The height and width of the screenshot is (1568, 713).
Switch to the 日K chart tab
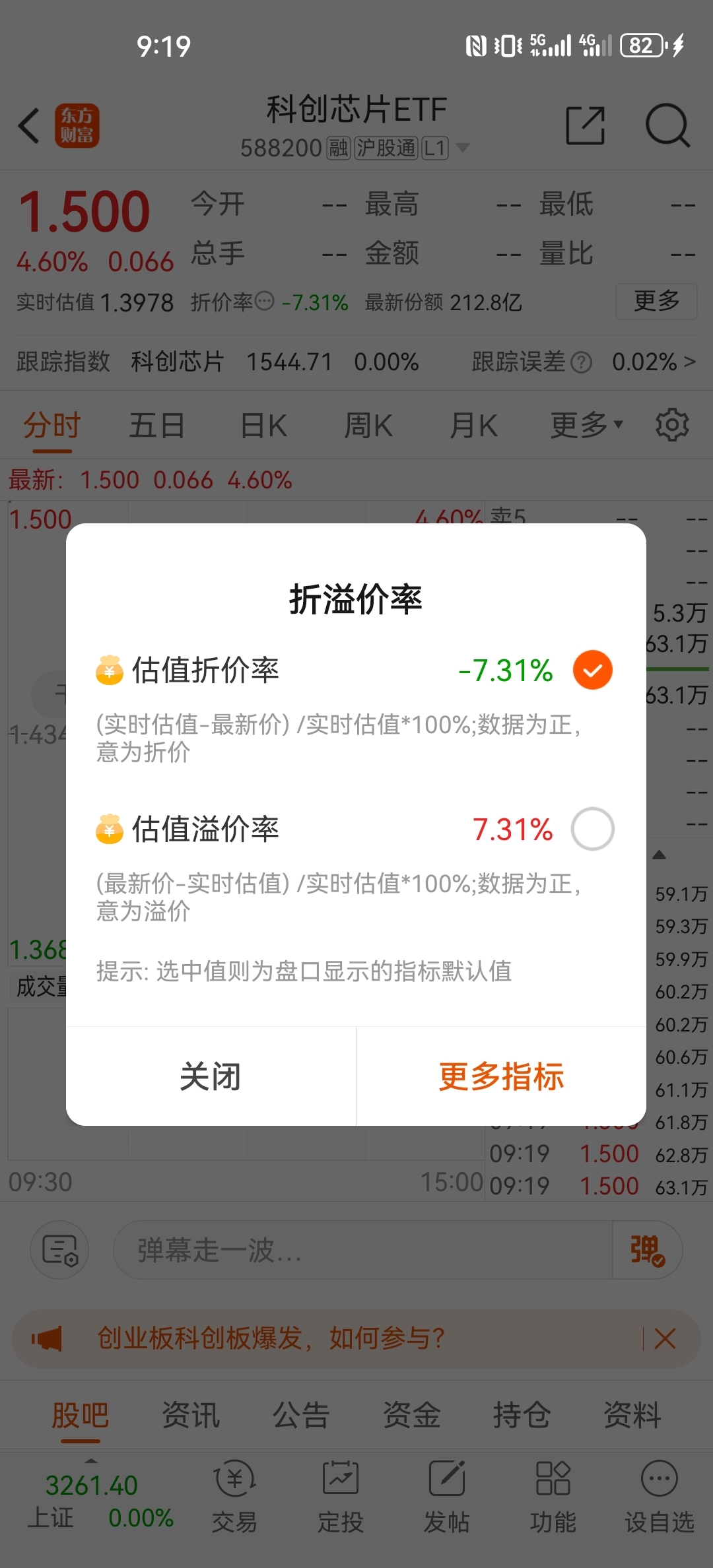coord(263,424)
